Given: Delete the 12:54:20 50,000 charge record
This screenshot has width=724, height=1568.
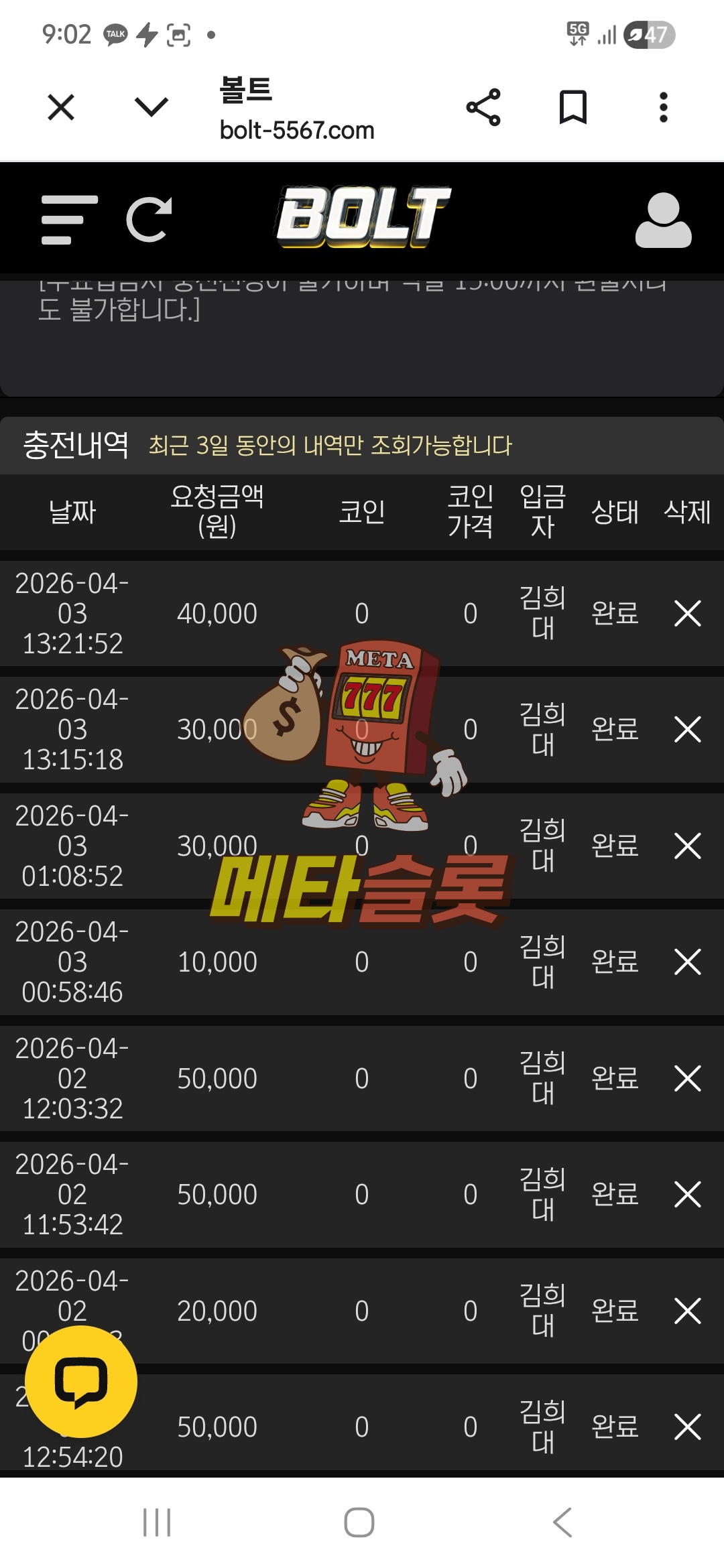Looking at the screenshot, I should tap(687, 1427).
